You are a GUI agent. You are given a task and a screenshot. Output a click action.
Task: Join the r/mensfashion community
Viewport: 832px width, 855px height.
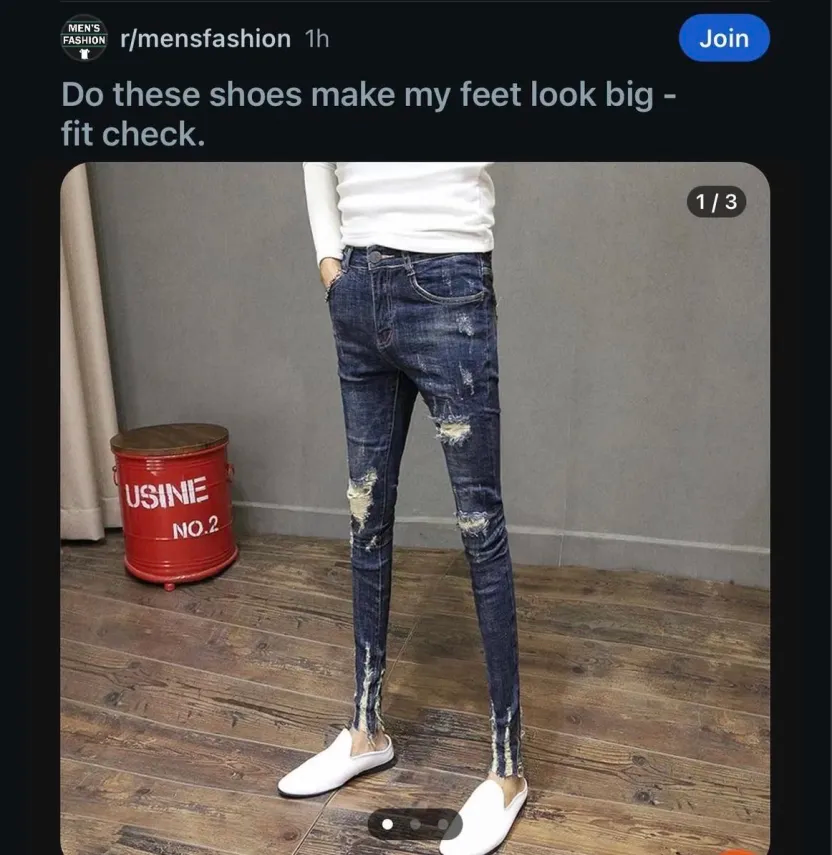(724, 39)
